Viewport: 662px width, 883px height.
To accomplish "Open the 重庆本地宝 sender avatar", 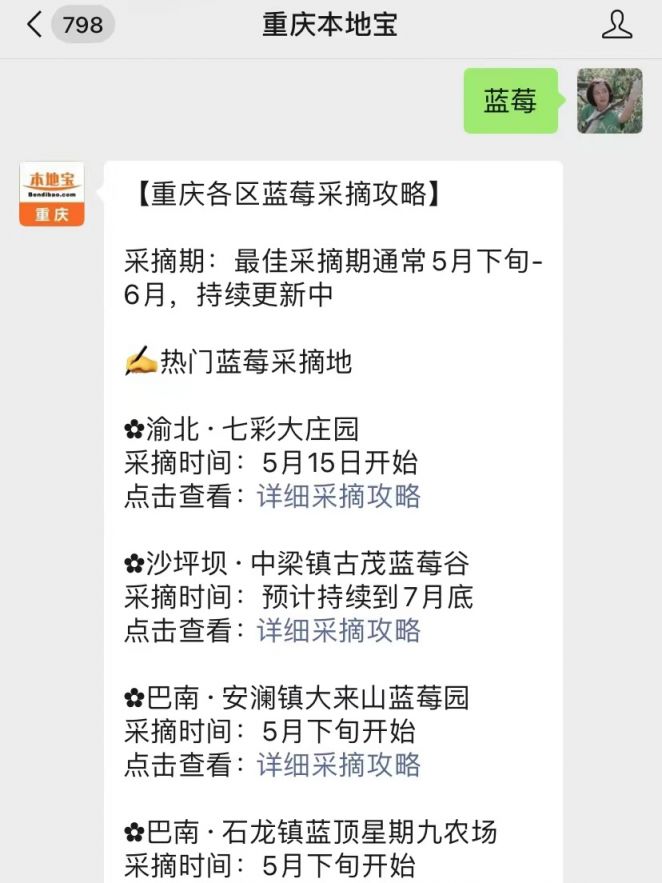I will (x=52, y=194).
